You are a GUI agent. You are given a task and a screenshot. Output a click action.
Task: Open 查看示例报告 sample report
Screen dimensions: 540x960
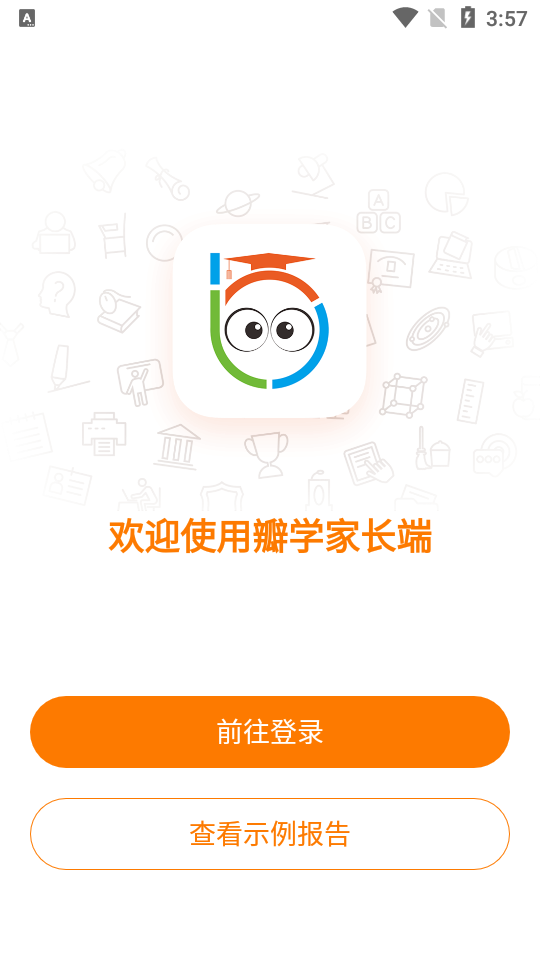[270, 834]
